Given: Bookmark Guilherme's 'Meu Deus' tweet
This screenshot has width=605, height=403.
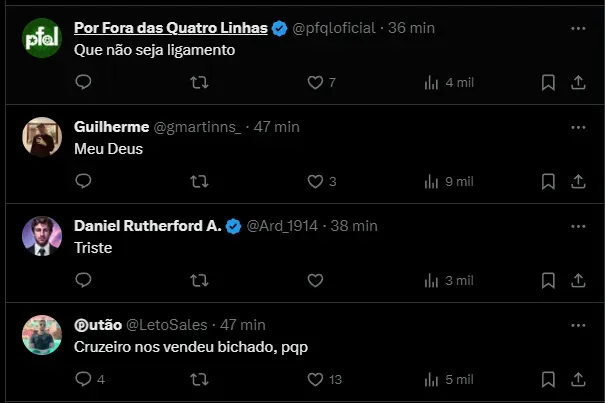Looking at the screenshot, I should tap(548, 181).
